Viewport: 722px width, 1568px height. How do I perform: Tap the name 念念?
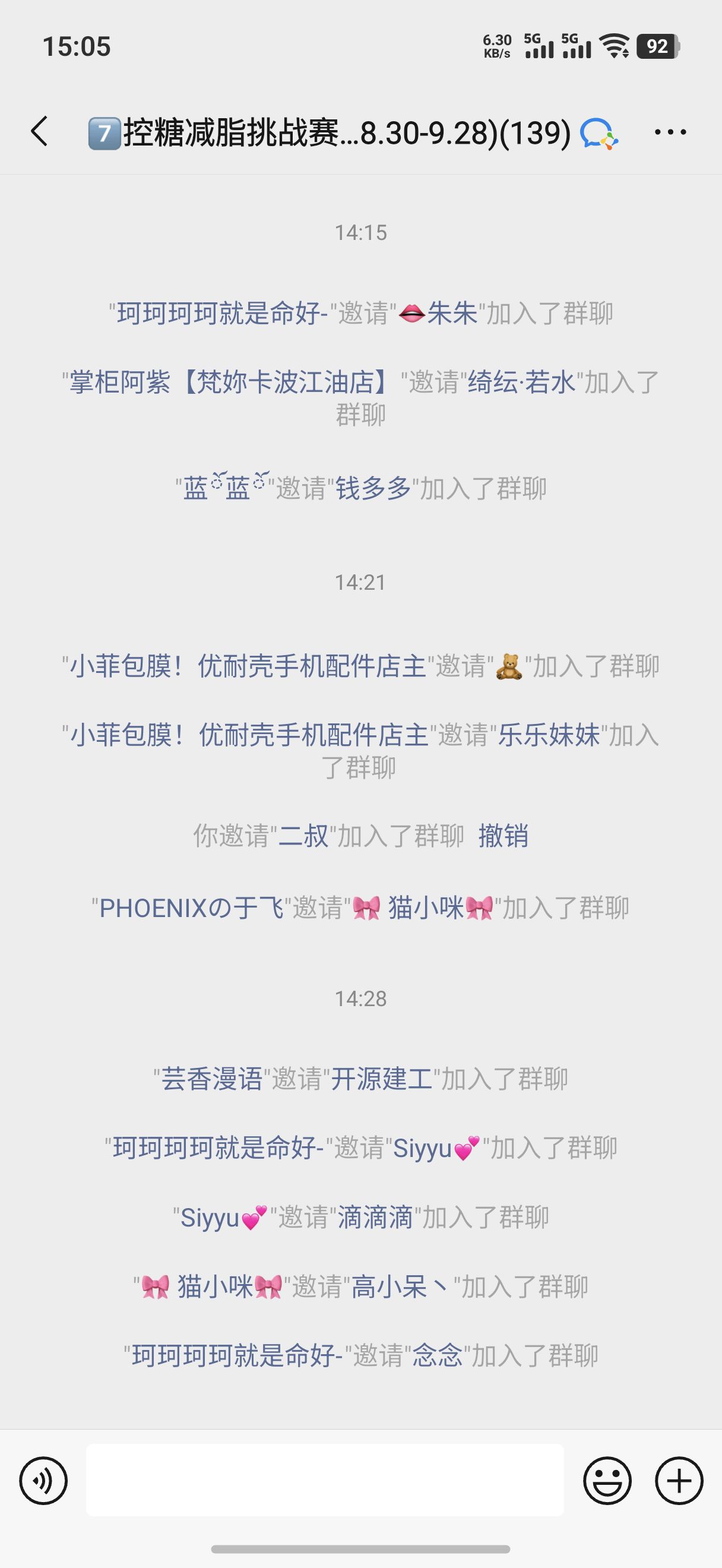click(x=438, y=1355)
